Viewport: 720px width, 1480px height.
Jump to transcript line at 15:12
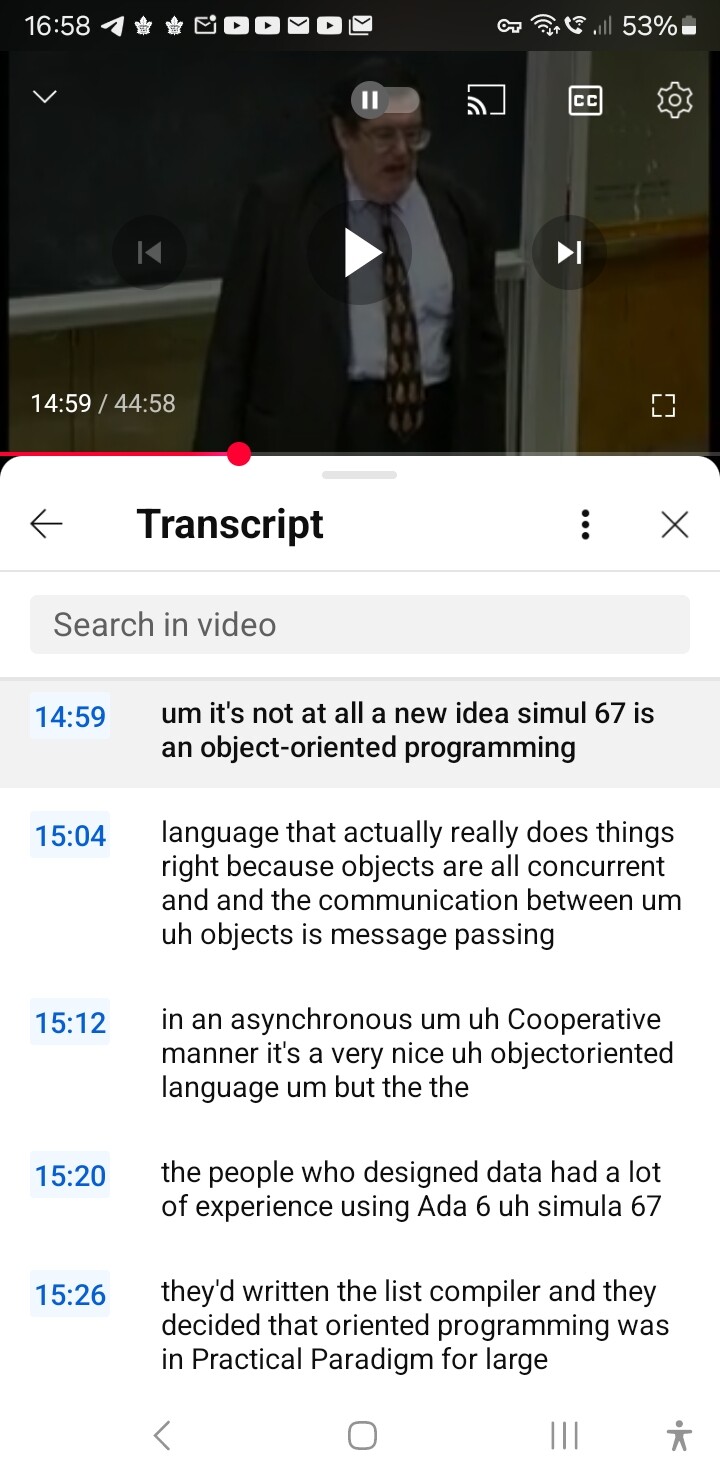tap(360, 1053)
